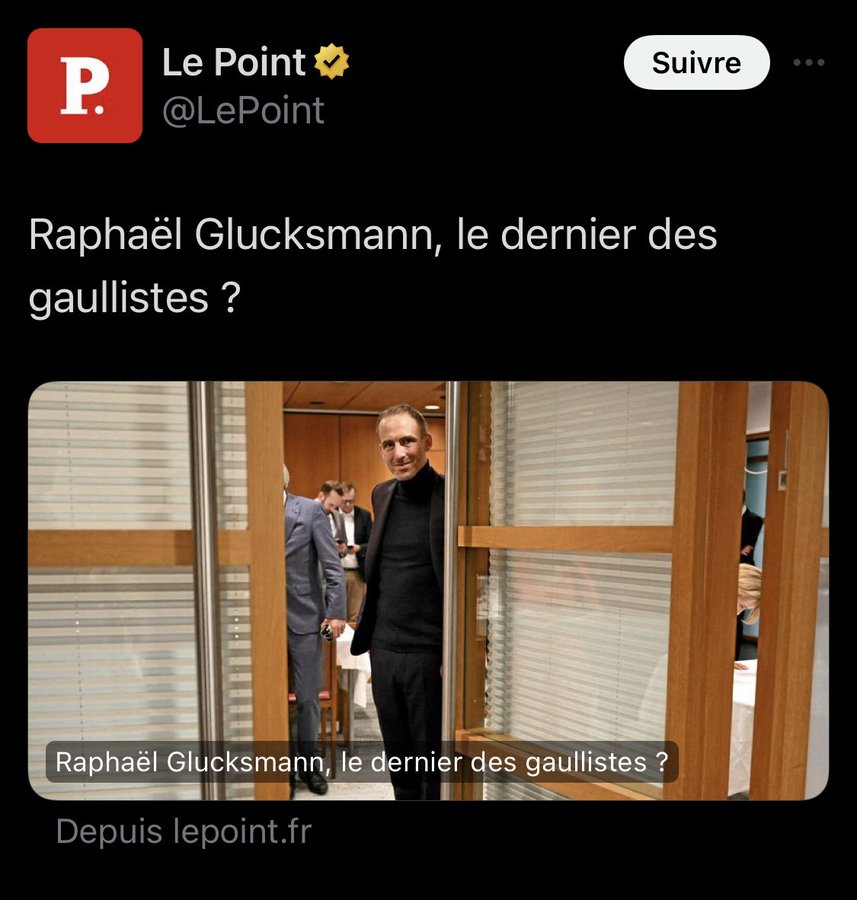Tap the Le Point account name

(x=234, y=63)
